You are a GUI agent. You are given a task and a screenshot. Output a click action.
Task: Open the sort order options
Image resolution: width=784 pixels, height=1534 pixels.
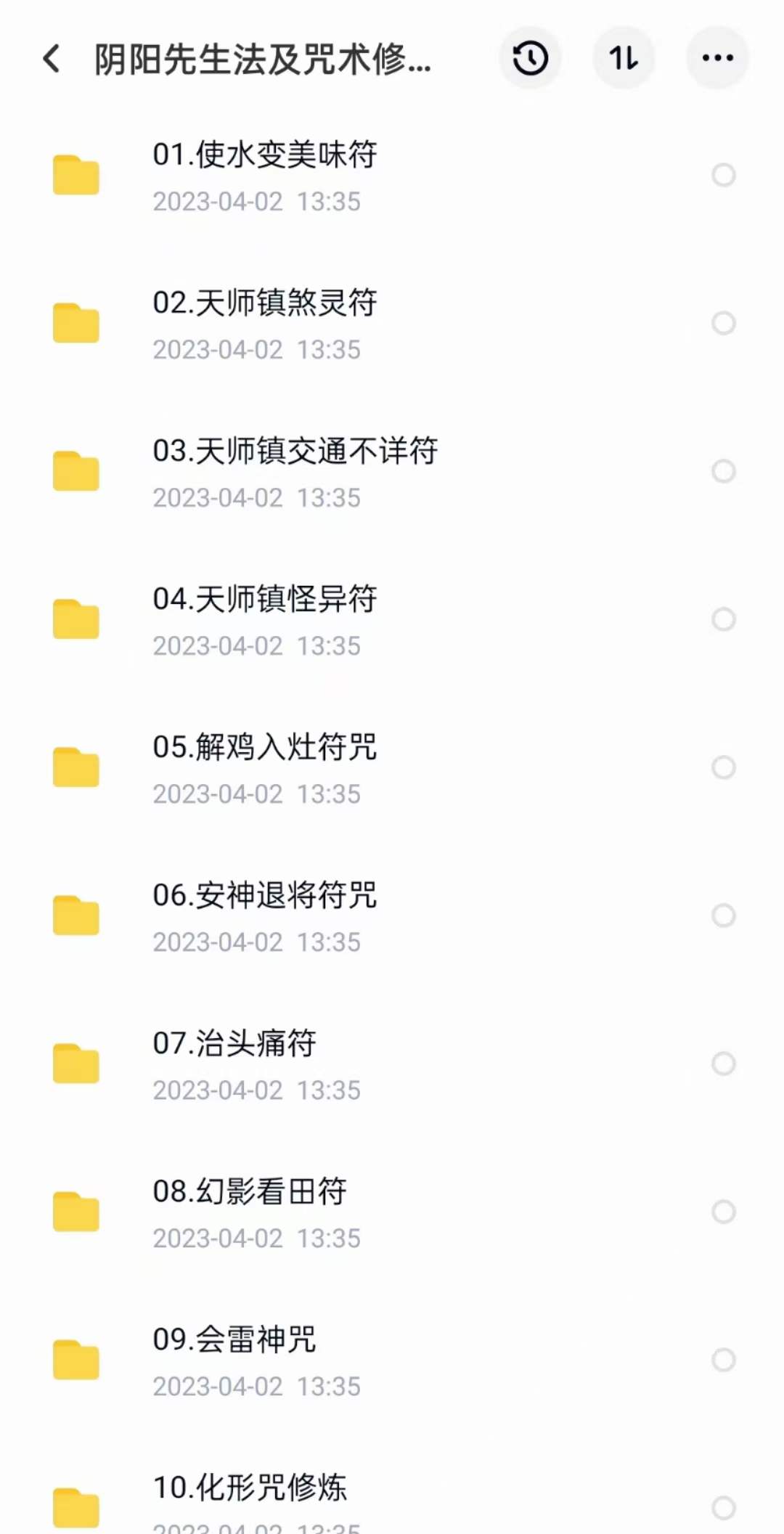624,58
